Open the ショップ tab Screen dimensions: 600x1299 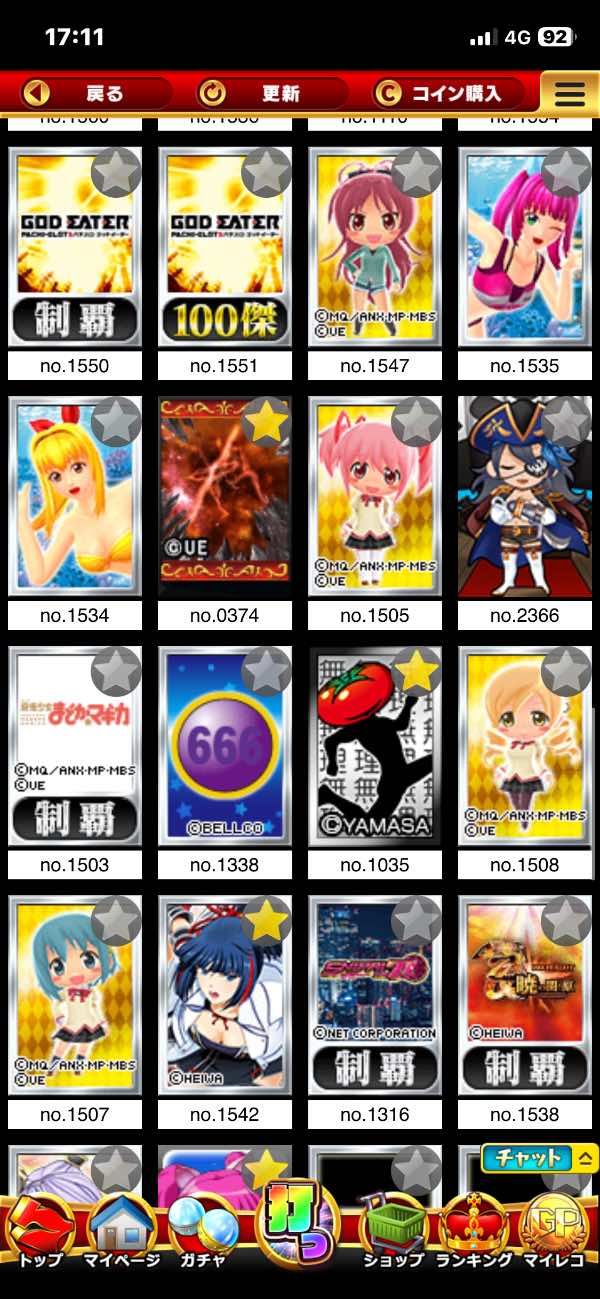pos(393,1232)
